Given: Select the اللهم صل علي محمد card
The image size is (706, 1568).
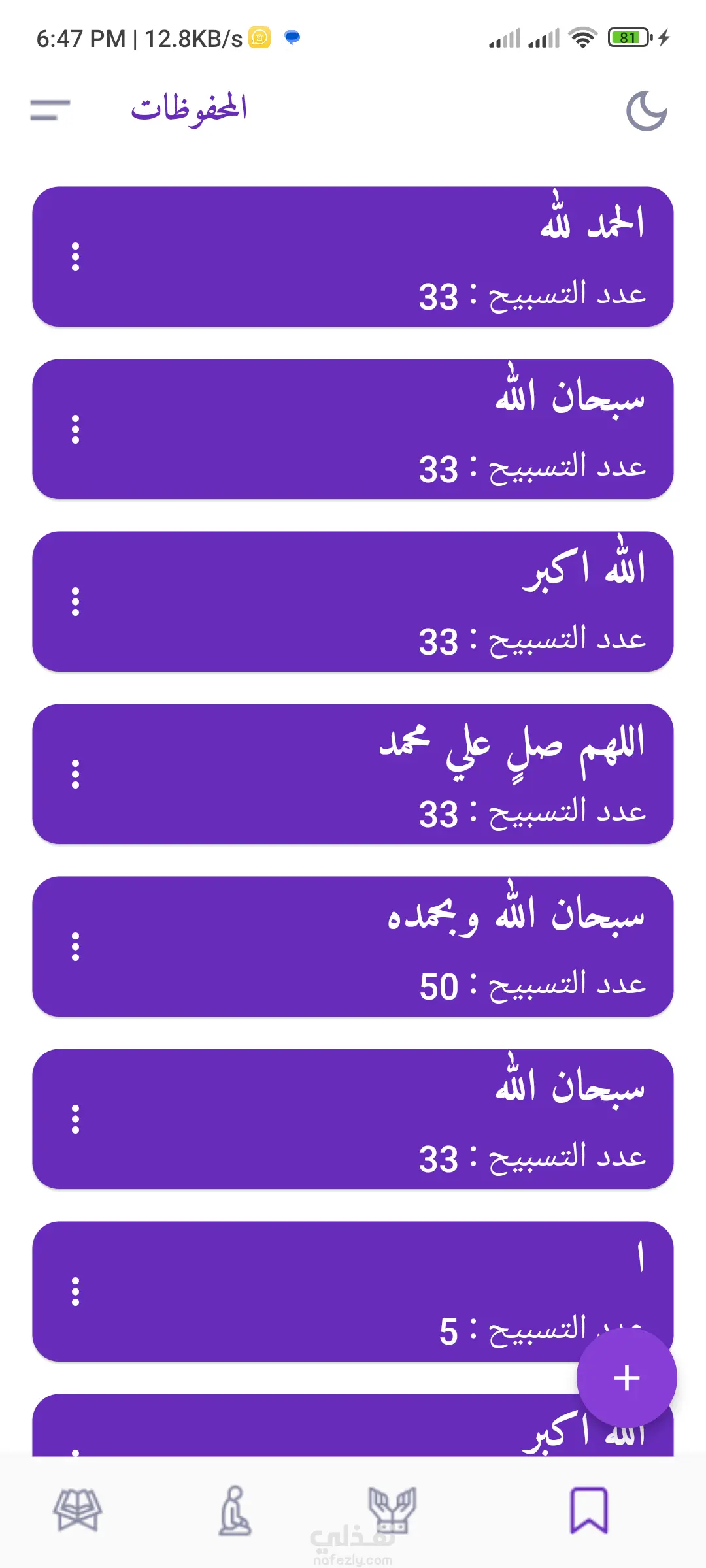Looking at the screenshot, I should pos(366,774).
